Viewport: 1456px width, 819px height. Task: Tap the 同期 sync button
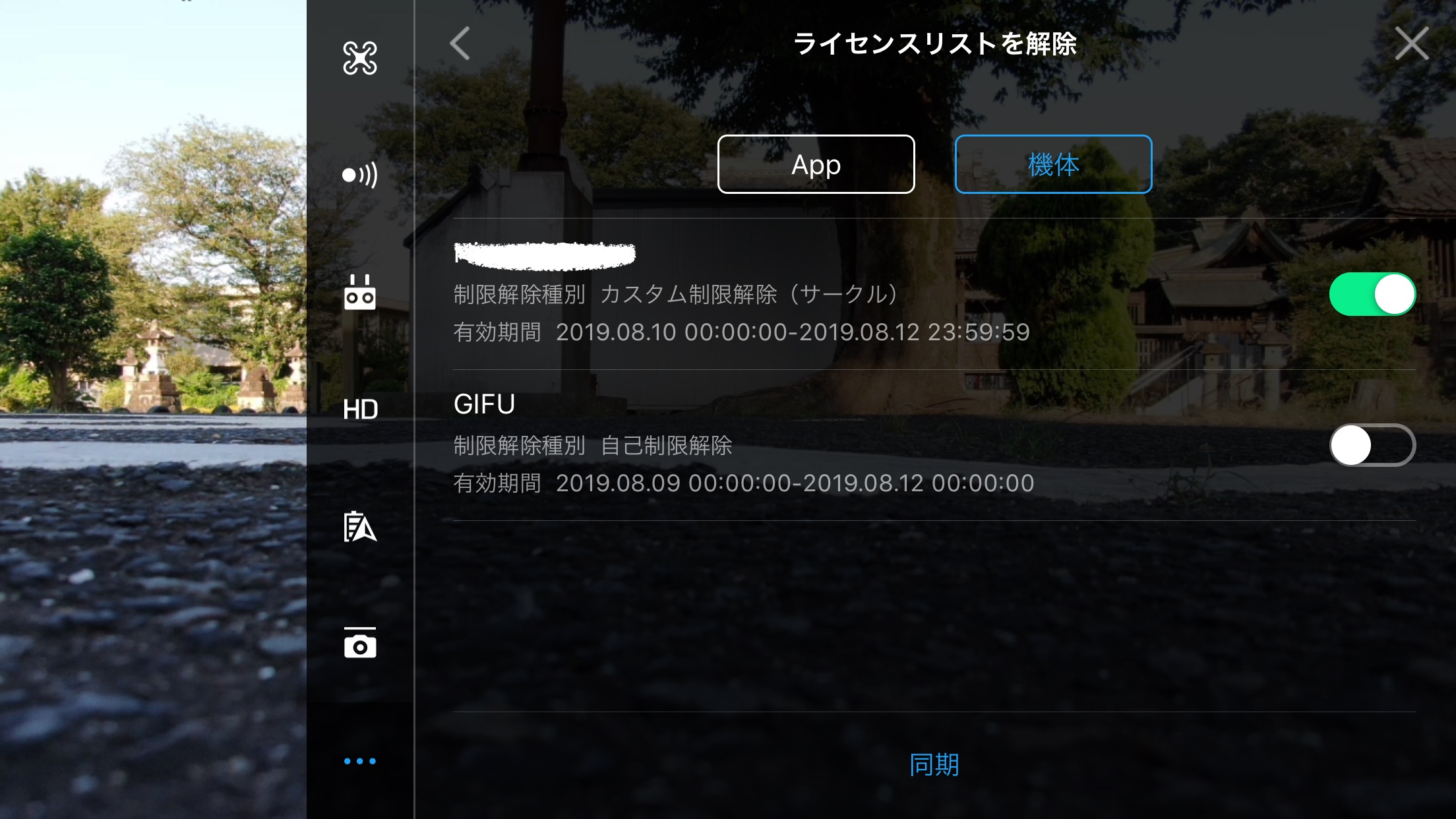point(934,765)
